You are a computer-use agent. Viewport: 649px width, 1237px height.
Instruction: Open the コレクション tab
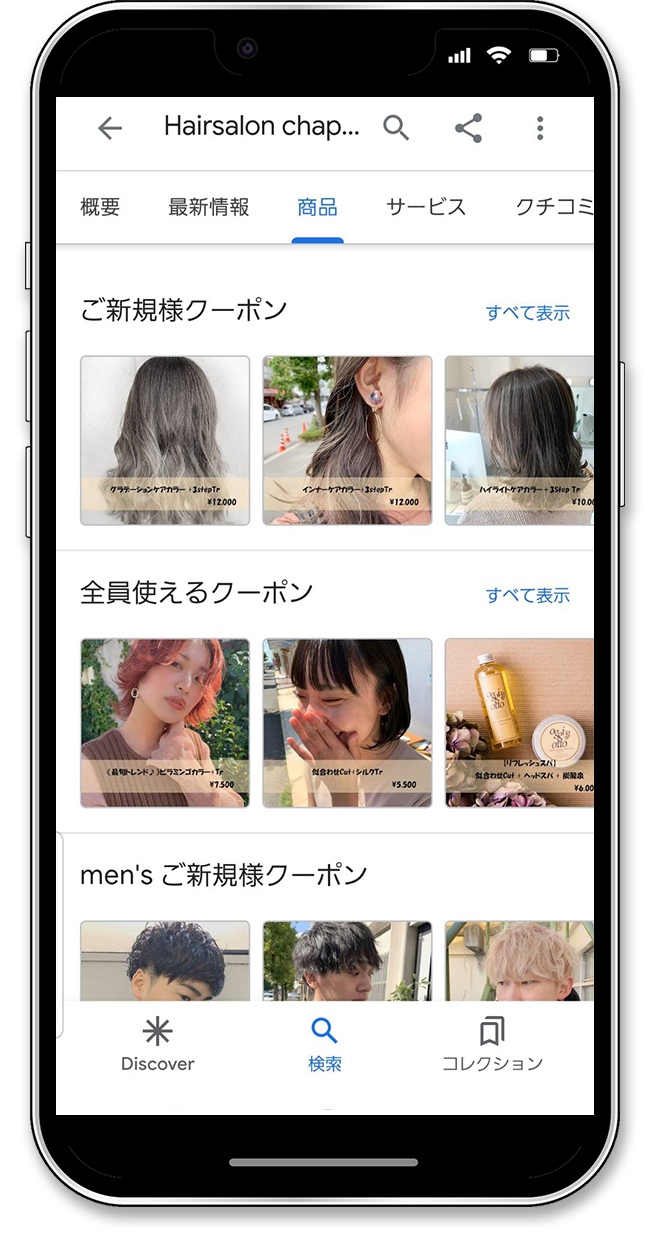(x=492, y=1045)
